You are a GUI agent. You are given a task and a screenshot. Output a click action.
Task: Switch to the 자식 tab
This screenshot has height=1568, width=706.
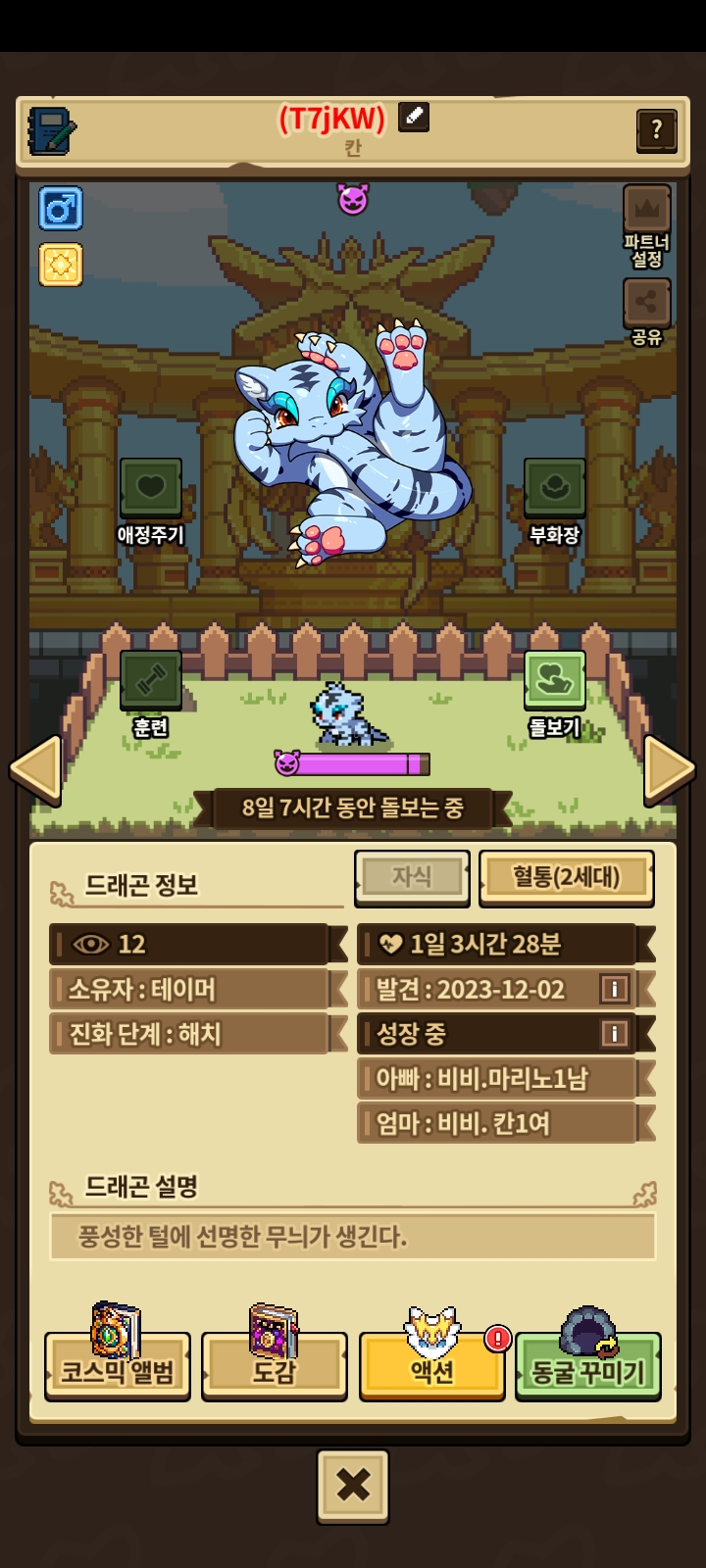click(x=412, y=876)
